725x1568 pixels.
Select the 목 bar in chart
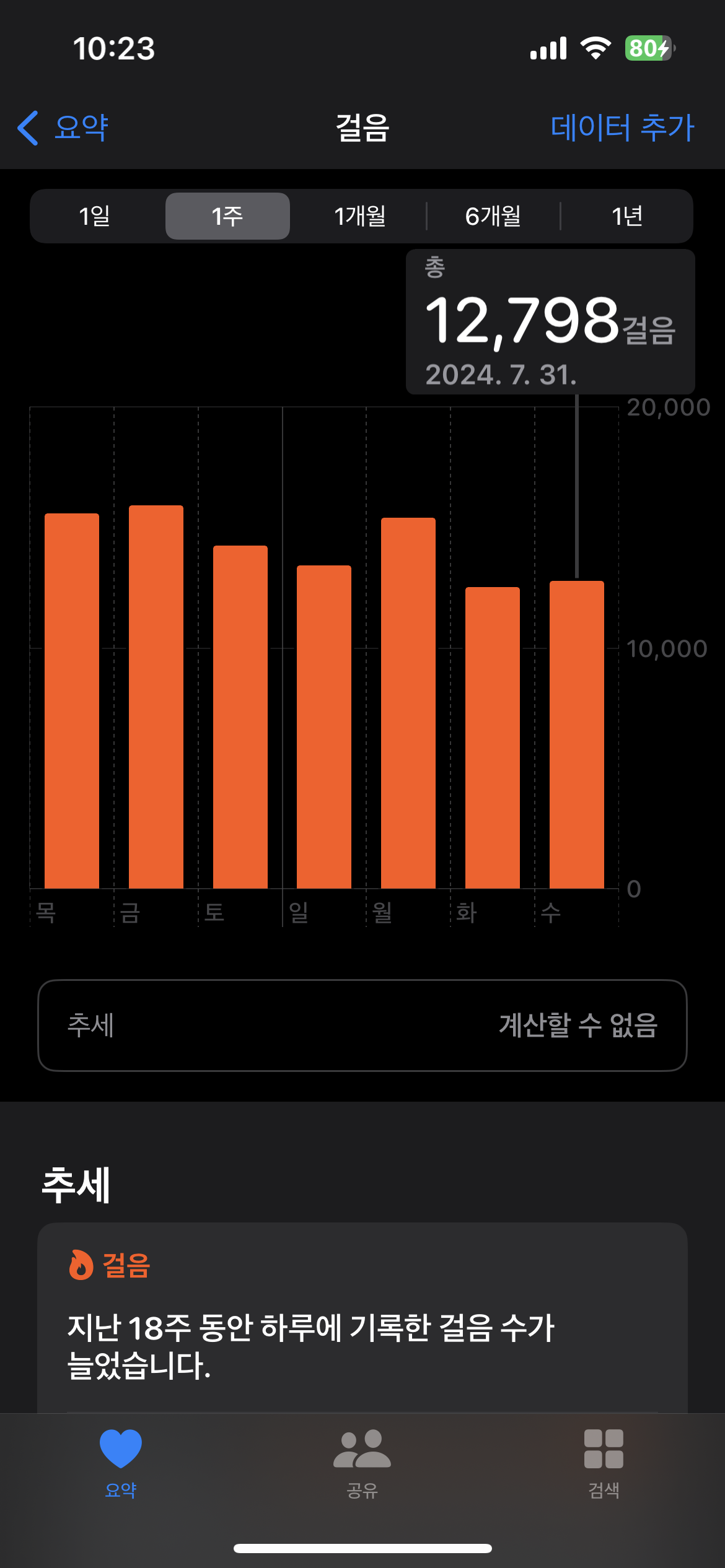tap(72, 700)
